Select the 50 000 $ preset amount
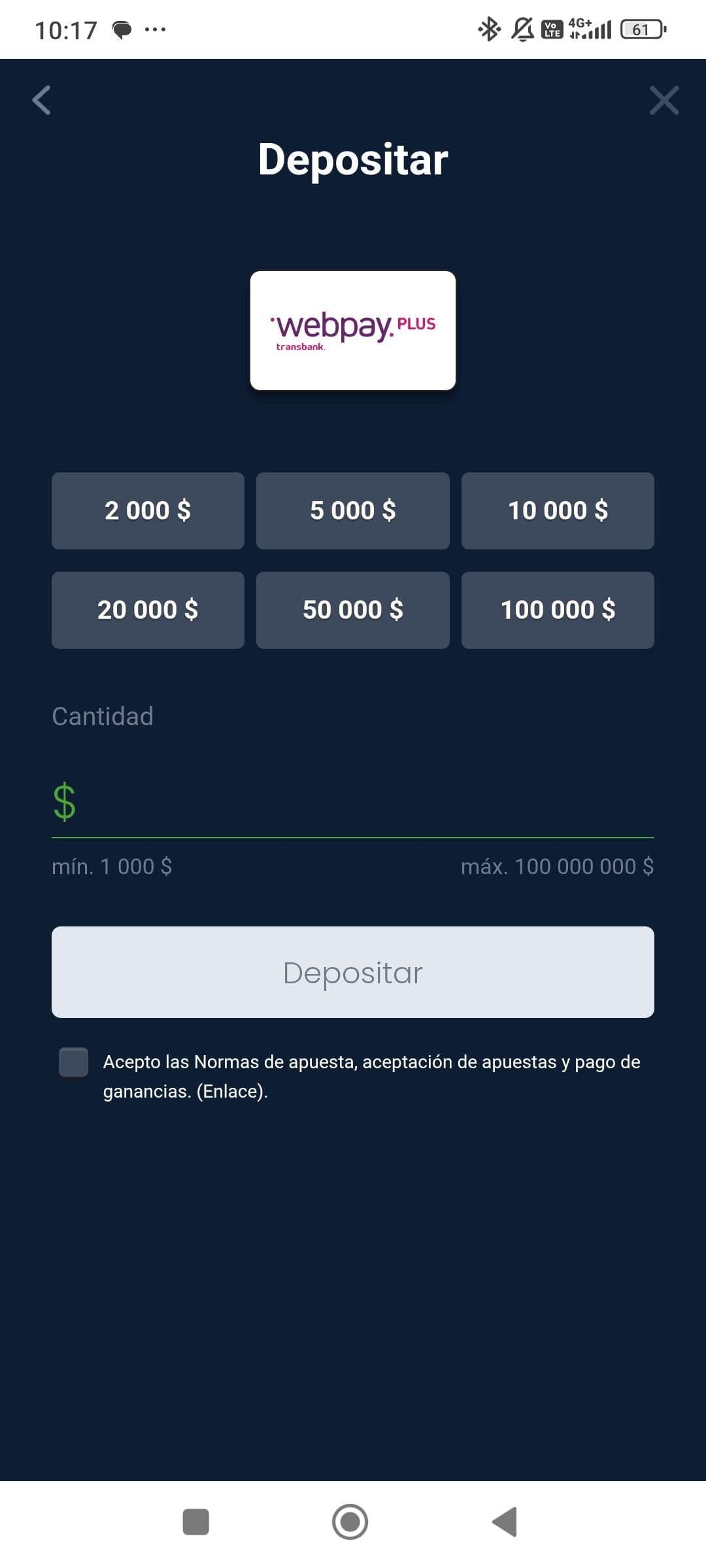Image resolution: width=706 pixels, height=1568 pixels. tap(352, 610)
